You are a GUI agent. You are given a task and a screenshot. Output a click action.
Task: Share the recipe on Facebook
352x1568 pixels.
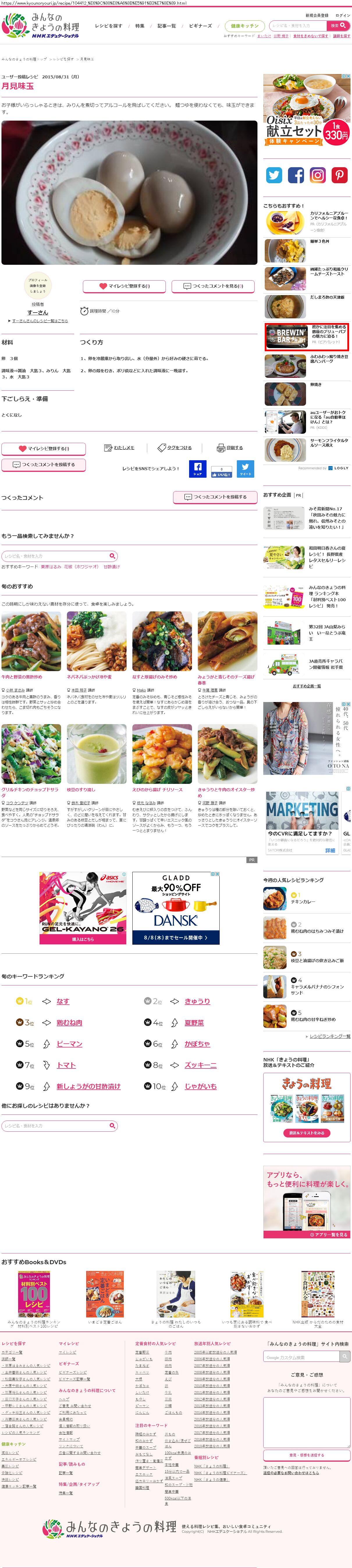coord(198,469)
